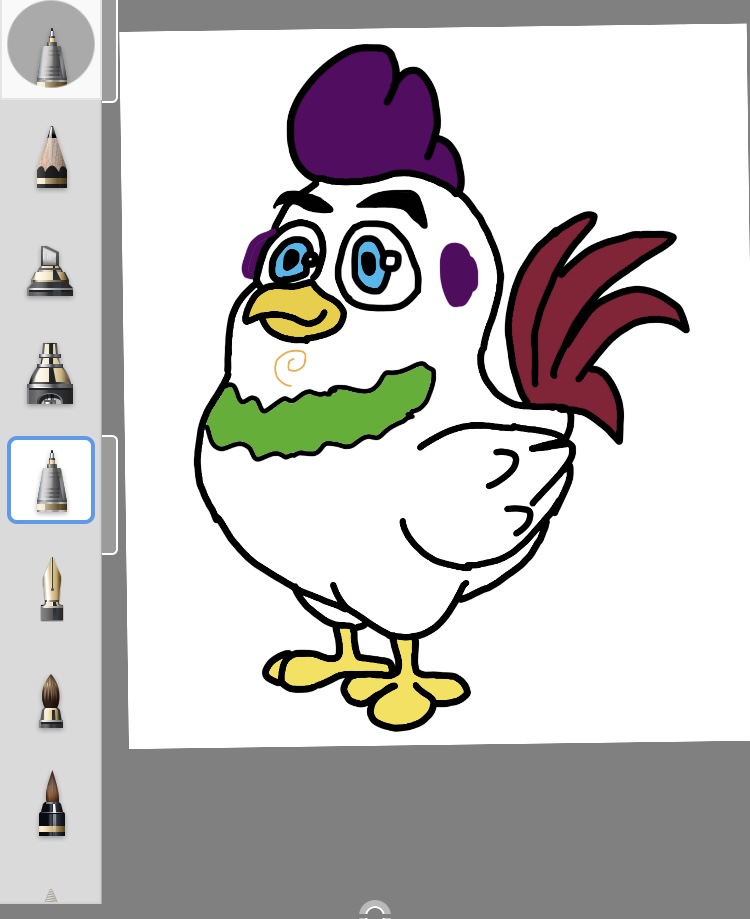Pick the airbrush tool
Image resolution: width=750 pixels, height=919 pixels.
[x=50, y=374]
